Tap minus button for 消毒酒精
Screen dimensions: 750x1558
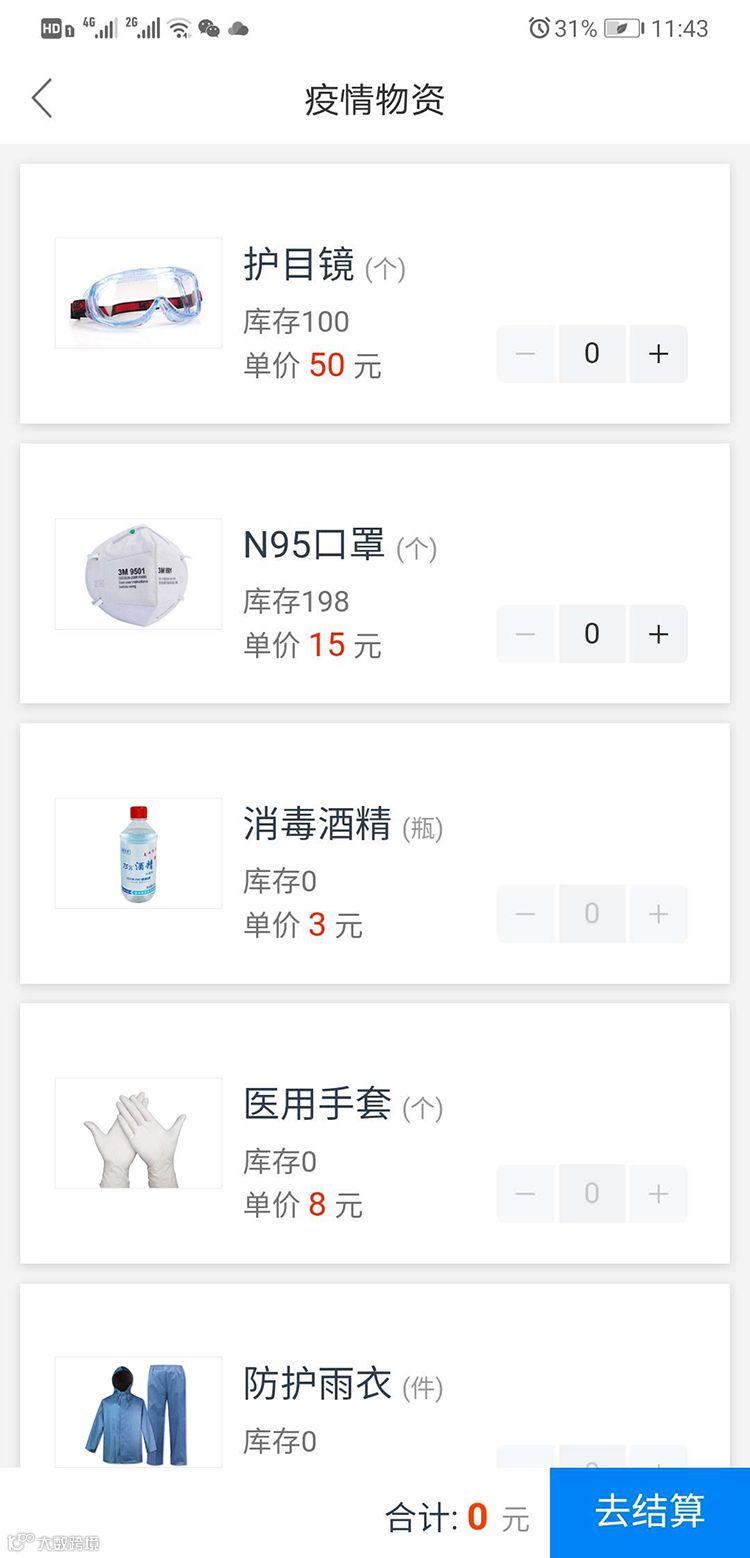point(525,914)
